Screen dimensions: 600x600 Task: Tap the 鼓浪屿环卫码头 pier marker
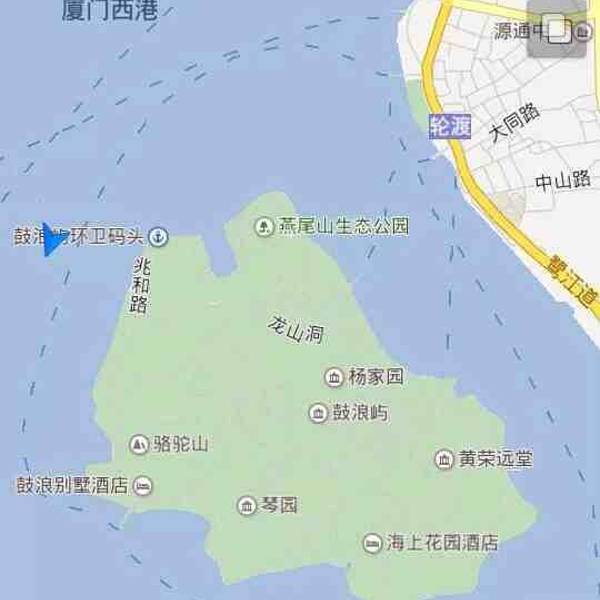point(158,237)
